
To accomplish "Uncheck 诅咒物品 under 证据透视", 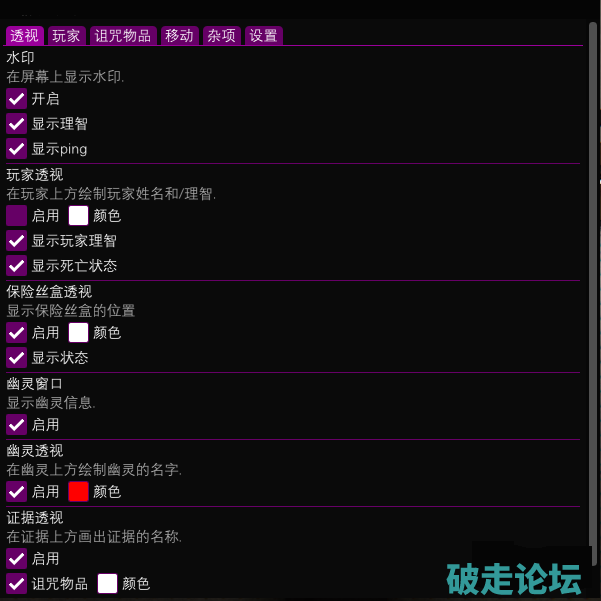I will coord(17,583).
